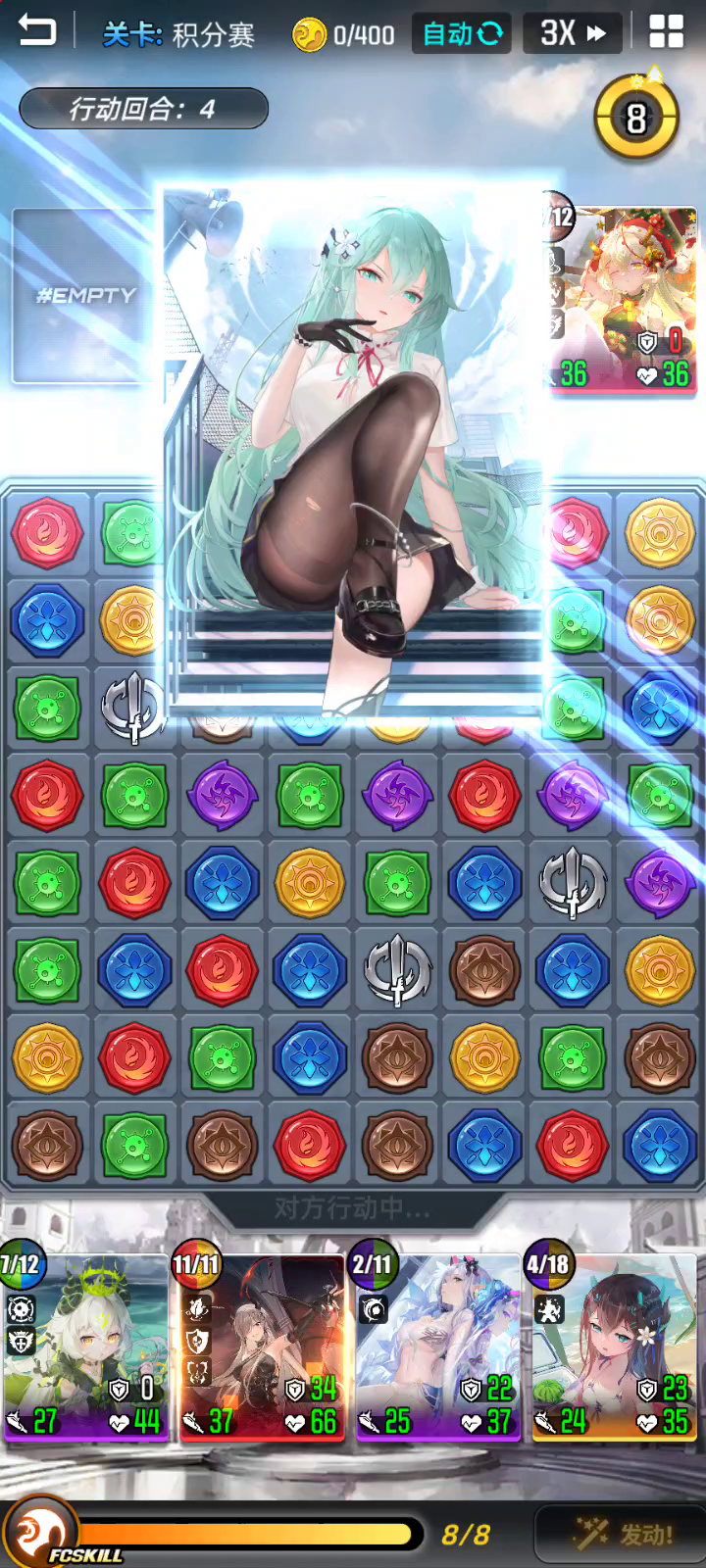This screenshot has width=706, height=1568.
Task: Tap the enemy character card with HP 36
Action: point(624,299)
